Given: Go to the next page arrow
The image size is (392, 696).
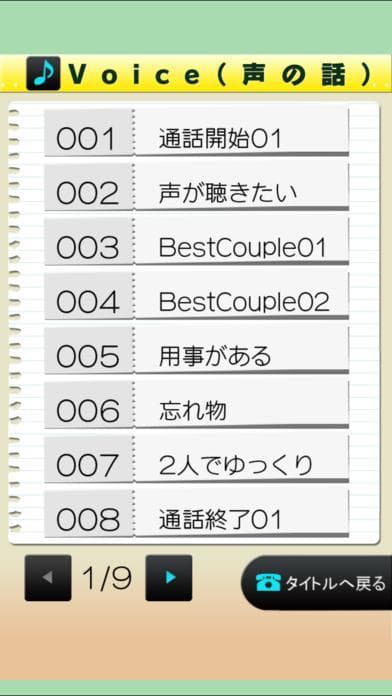Looking at the screenshot, I should pyautogui.click(x=169, y=577).
